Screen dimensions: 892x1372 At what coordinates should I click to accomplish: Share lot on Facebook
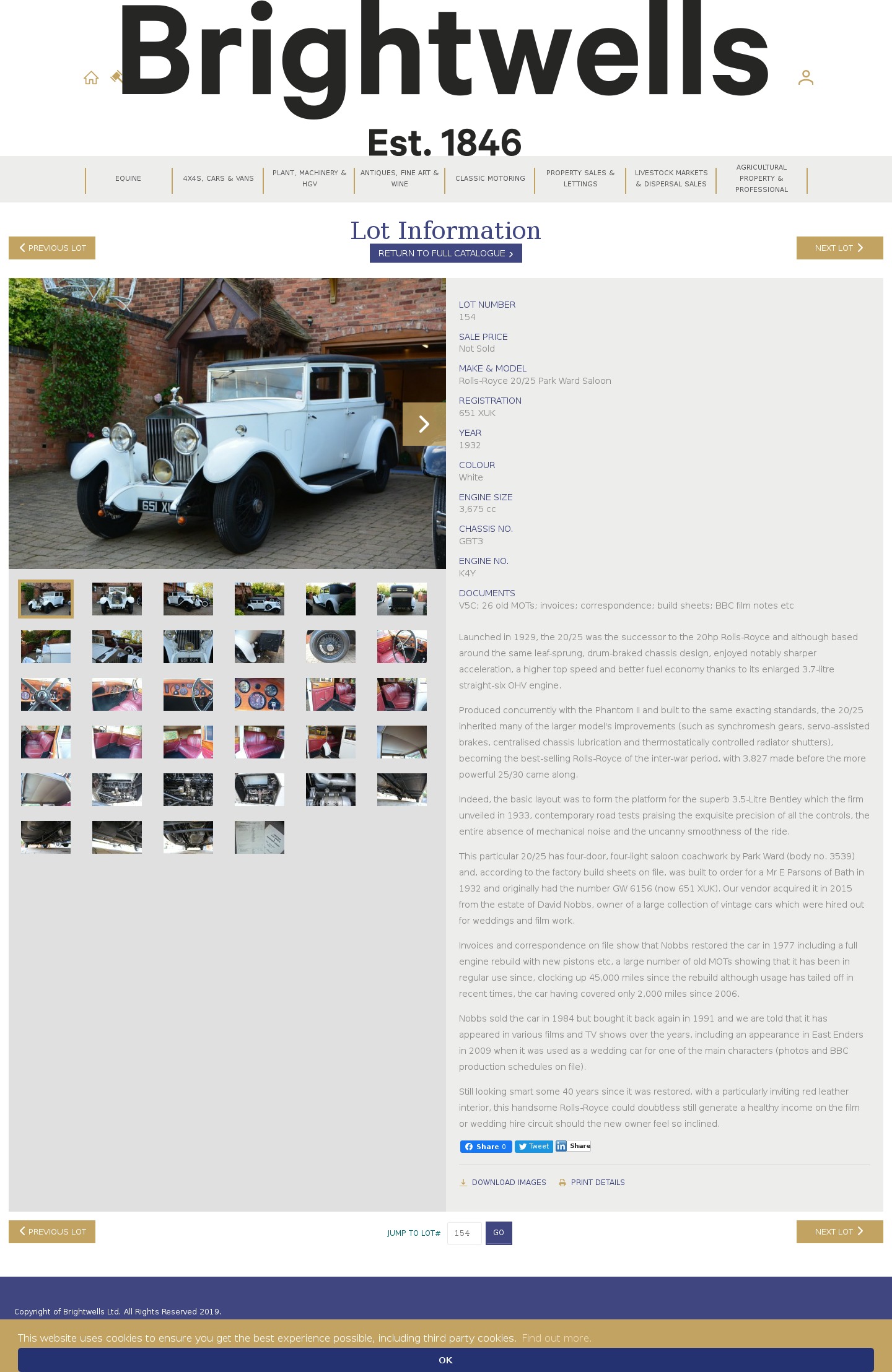(x=486, y=1147)
